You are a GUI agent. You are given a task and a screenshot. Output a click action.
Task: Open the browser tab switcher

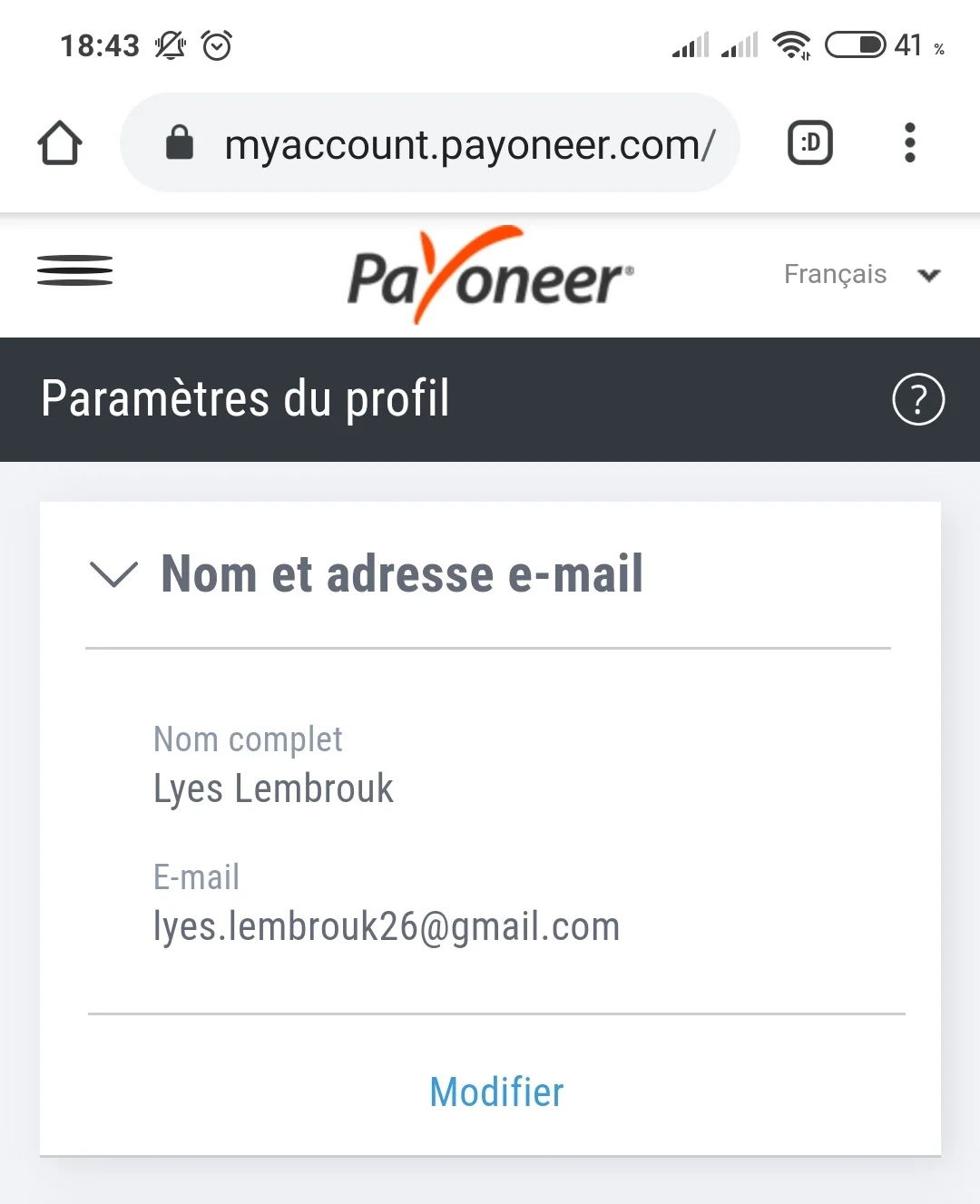point(809,143)
